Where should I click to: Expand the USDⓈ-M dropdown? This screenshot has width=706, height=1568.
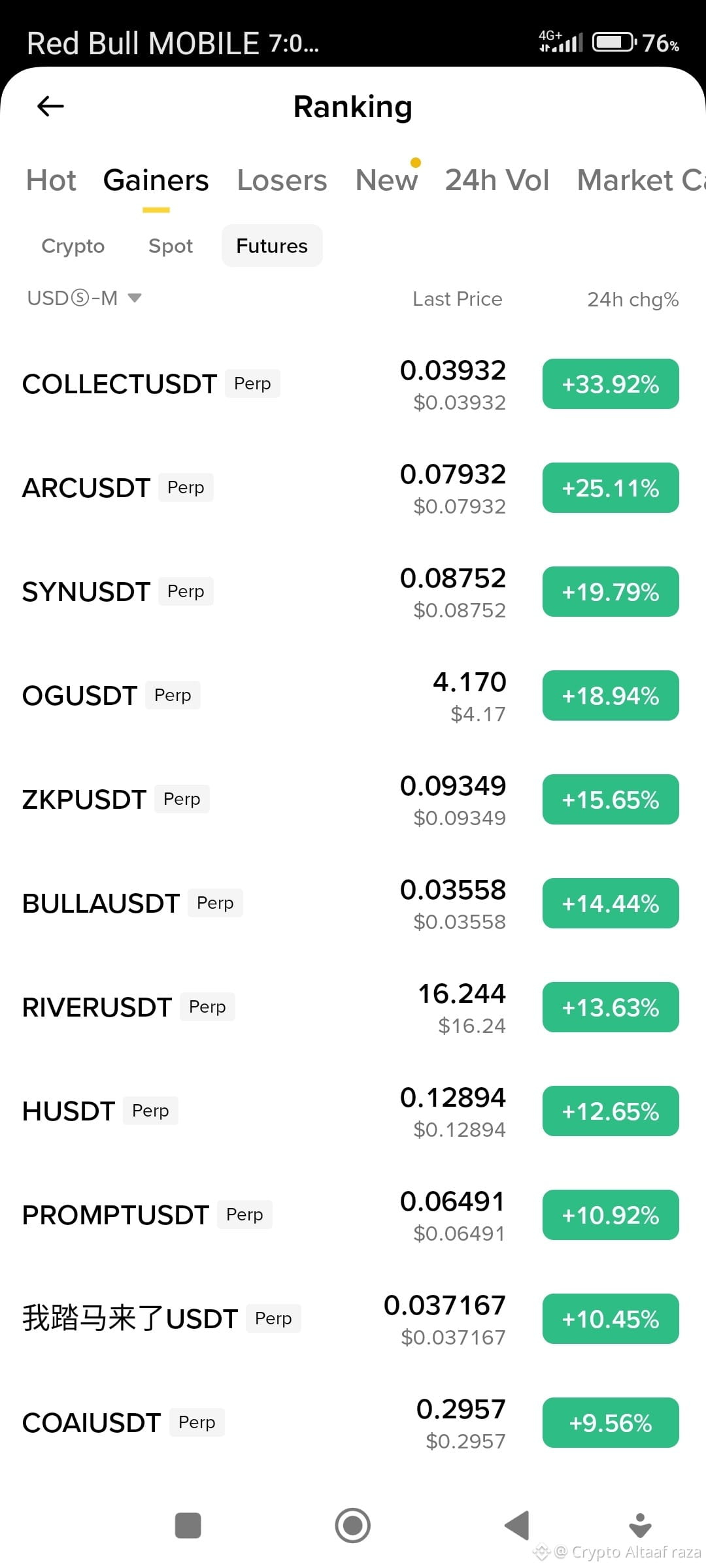click(x=84, y=299)
